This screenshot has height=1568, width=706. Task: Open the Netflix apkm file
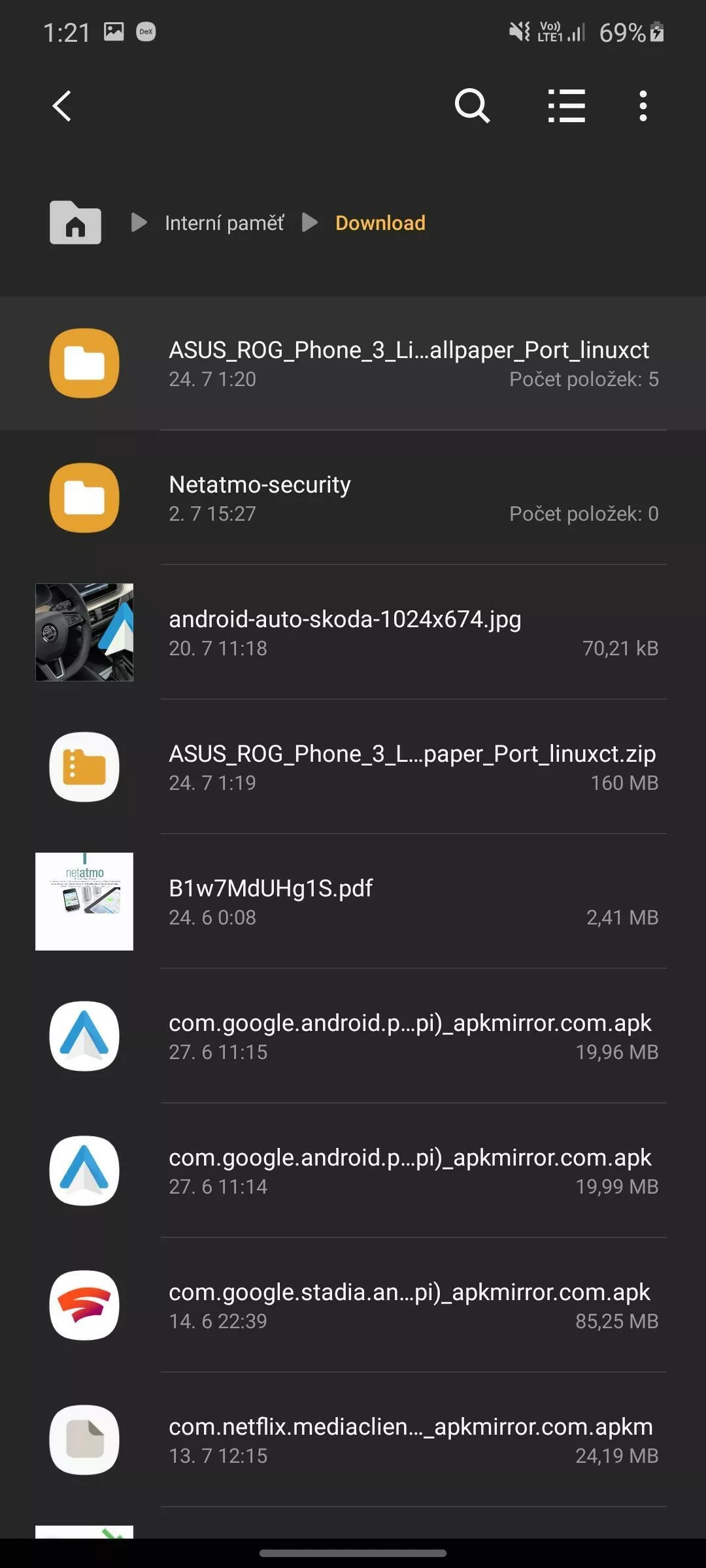[353, 1440]
